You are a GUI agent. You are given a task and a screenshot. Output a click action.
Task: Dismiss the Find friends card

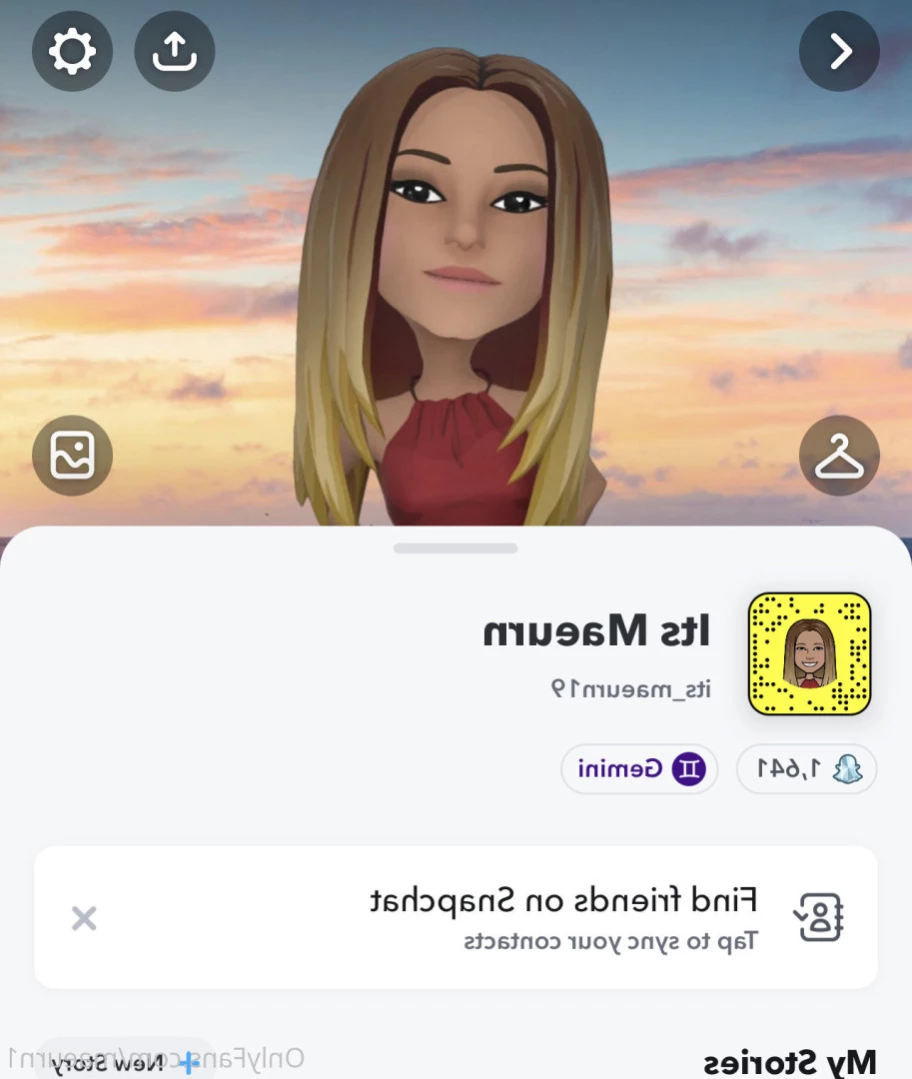[84, 918]
